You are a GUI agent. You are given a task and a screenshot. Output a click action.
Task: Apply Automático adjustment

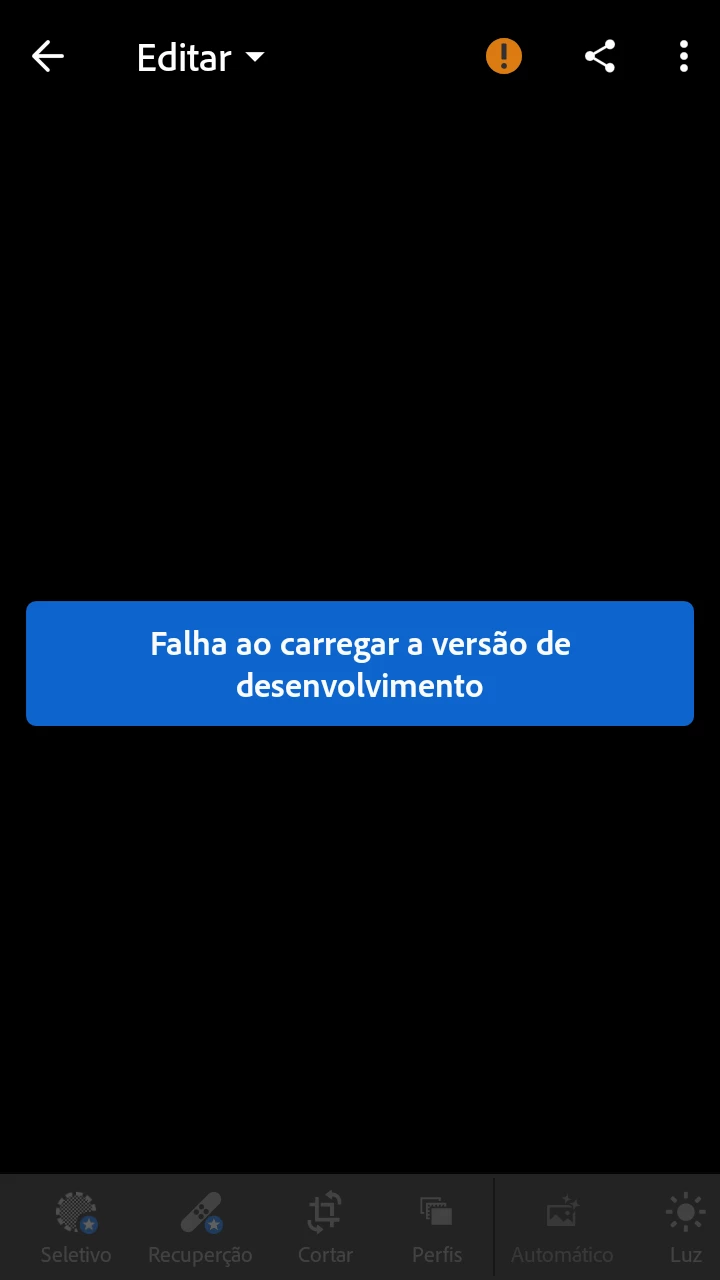(x=562, y=1227)
